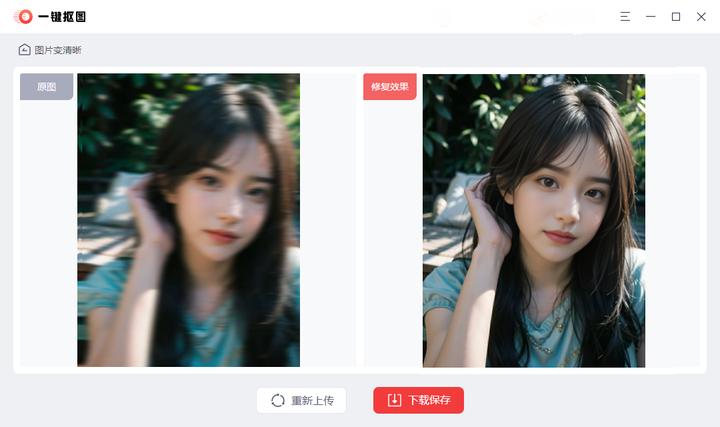720x427 pixels.
Task: Tap 重新上传 to re-upload image
Action: click(x=302, y=400)
